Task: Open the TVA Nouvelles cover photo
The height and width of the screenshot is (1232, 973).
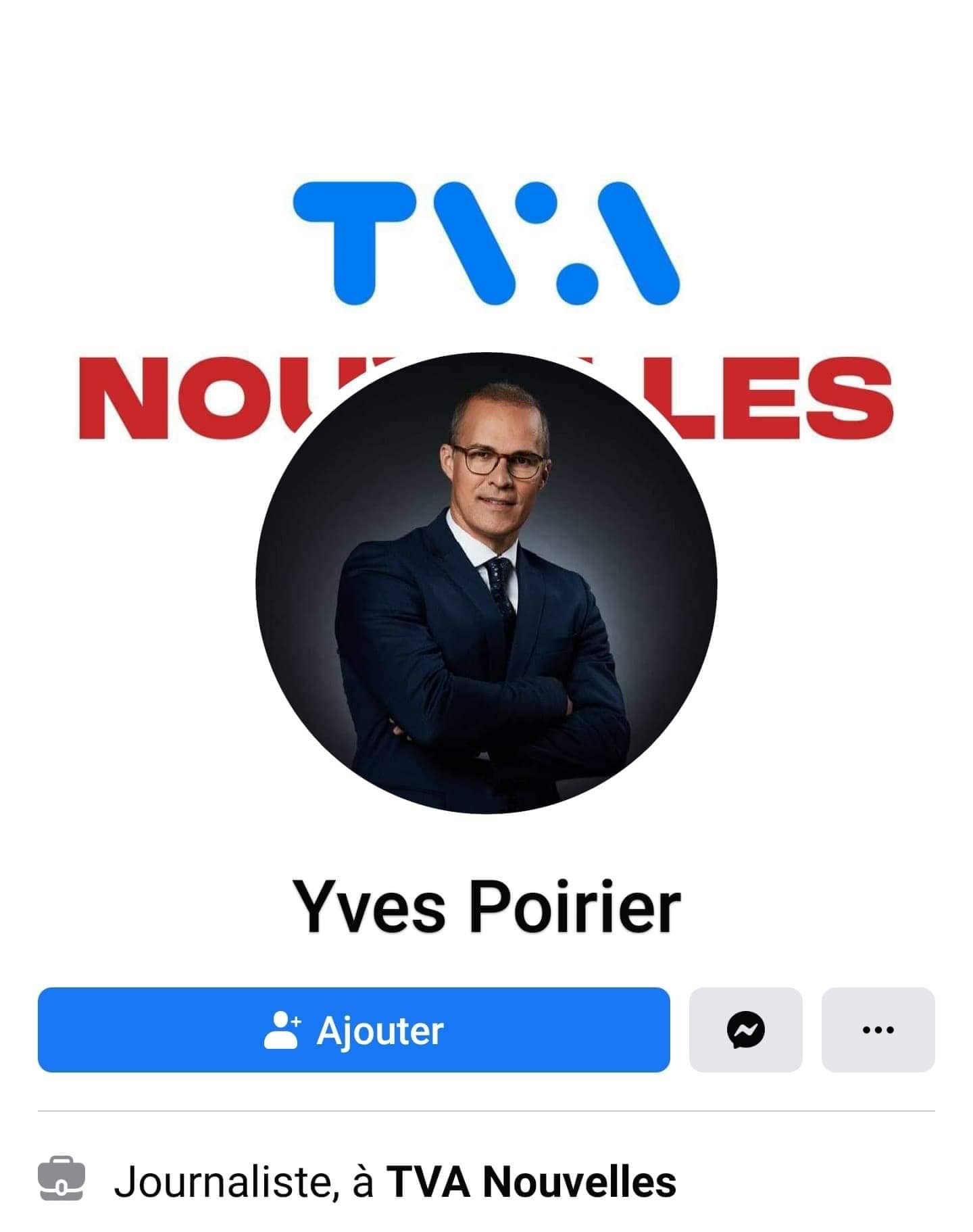Action: (486, 243)
